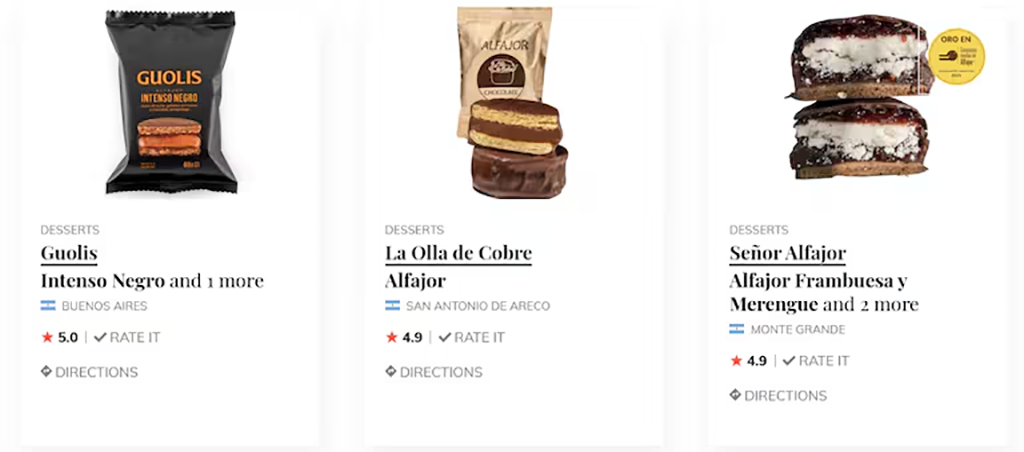This screenshot has width=1024, height=452.
Task: View the Alfajor Frambuesa y Merengue image
Action: 860,100
